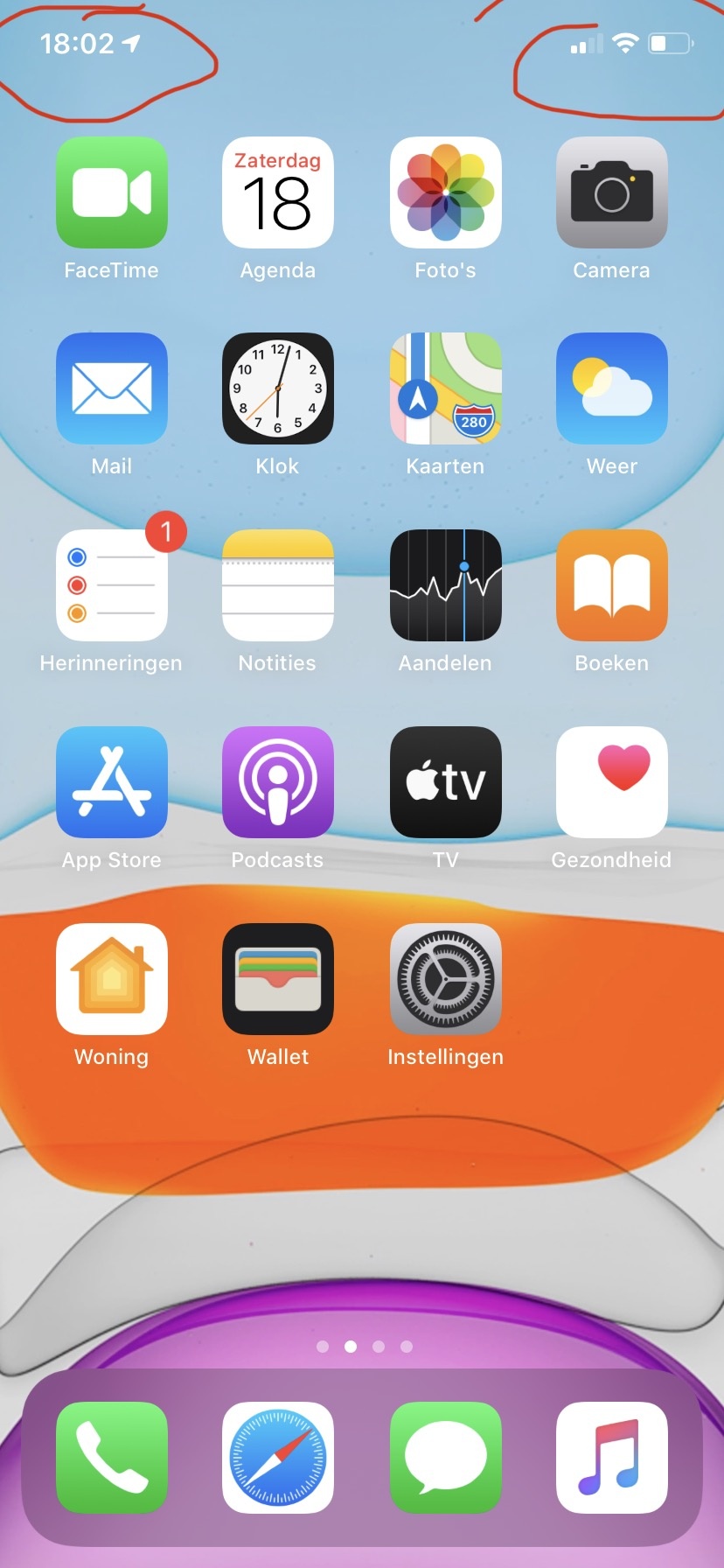The image size is (724, 1568).
Task: Check the Weer weather app
Action: [612, 388]
